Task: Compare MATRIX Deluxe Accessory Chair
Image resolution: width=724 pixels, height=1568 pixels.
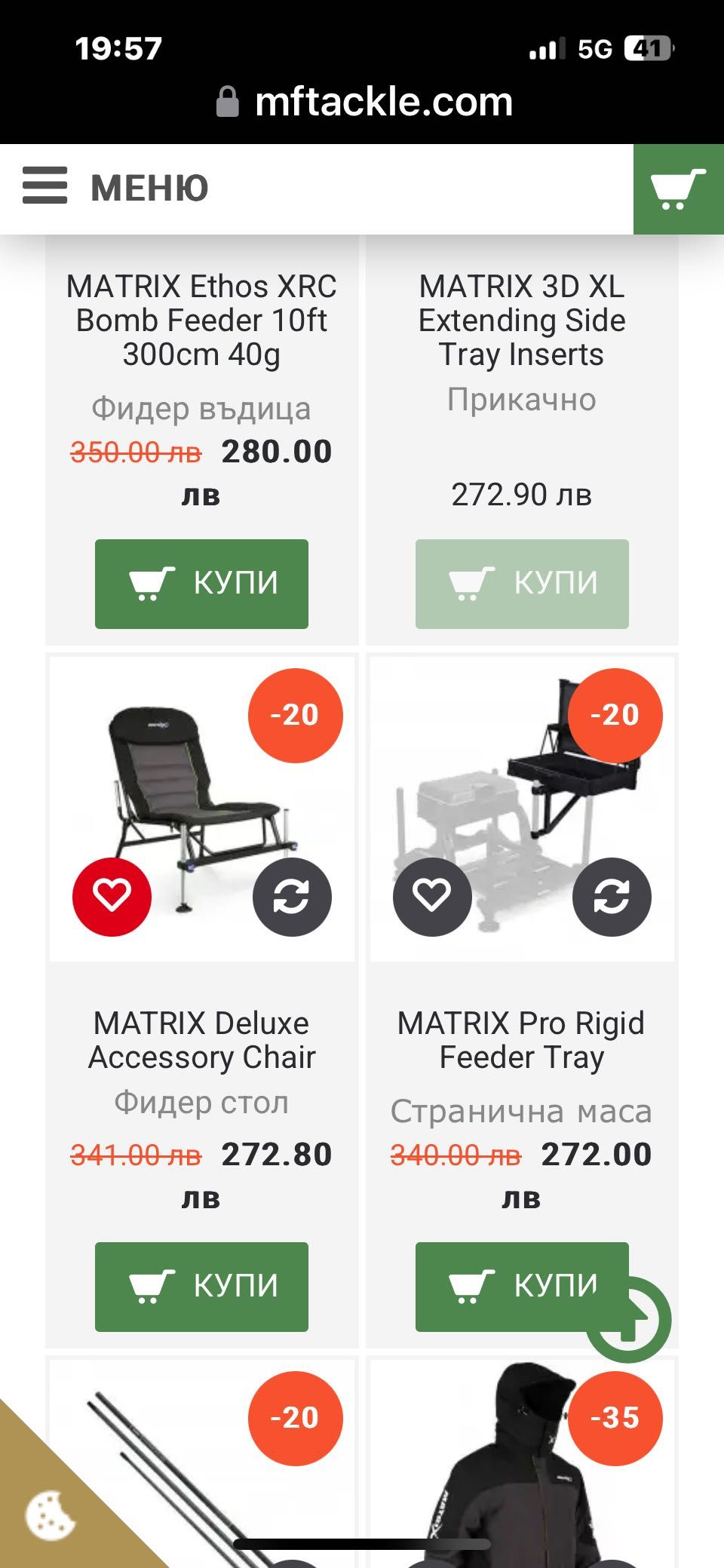Action: point(292,896)
